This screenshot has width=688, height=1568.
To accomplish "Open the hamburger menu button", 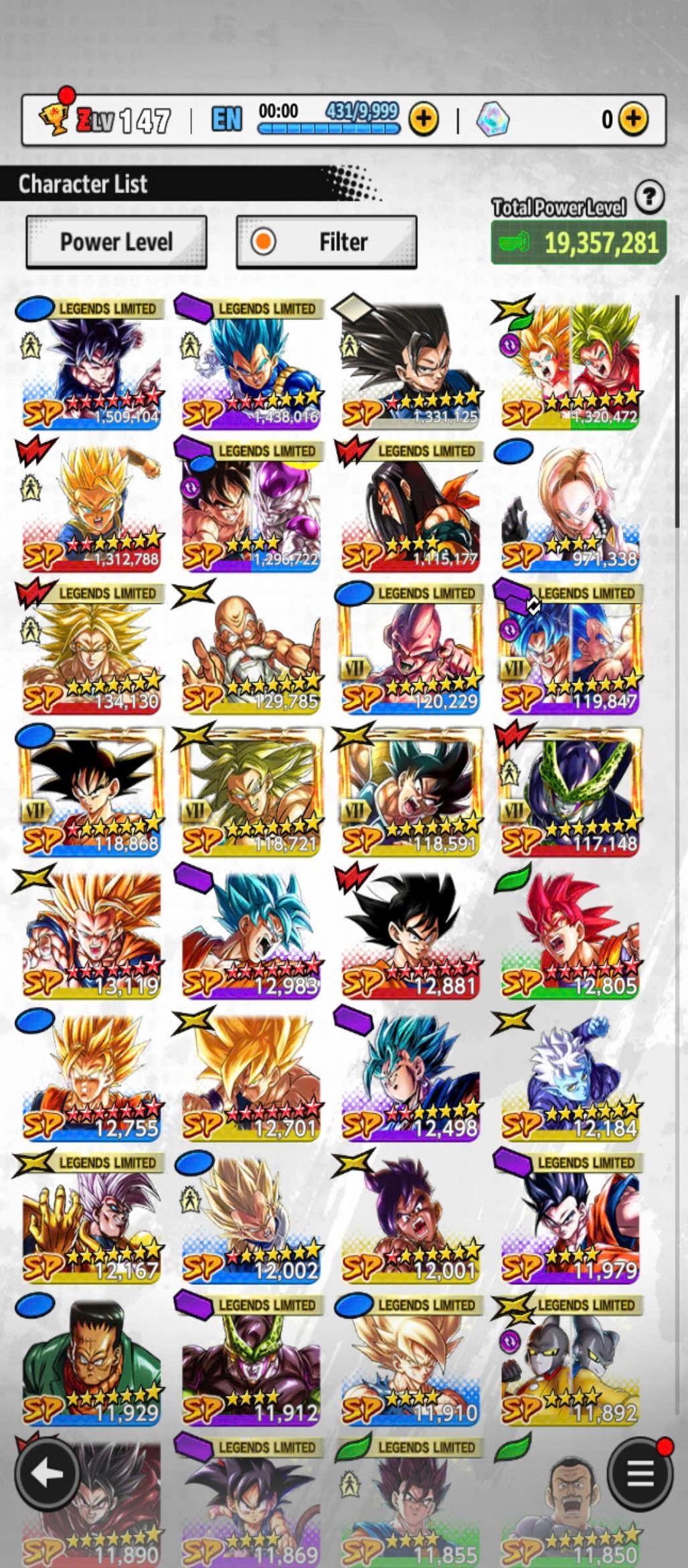I will pyautogui.click(x=640, y=1473).
